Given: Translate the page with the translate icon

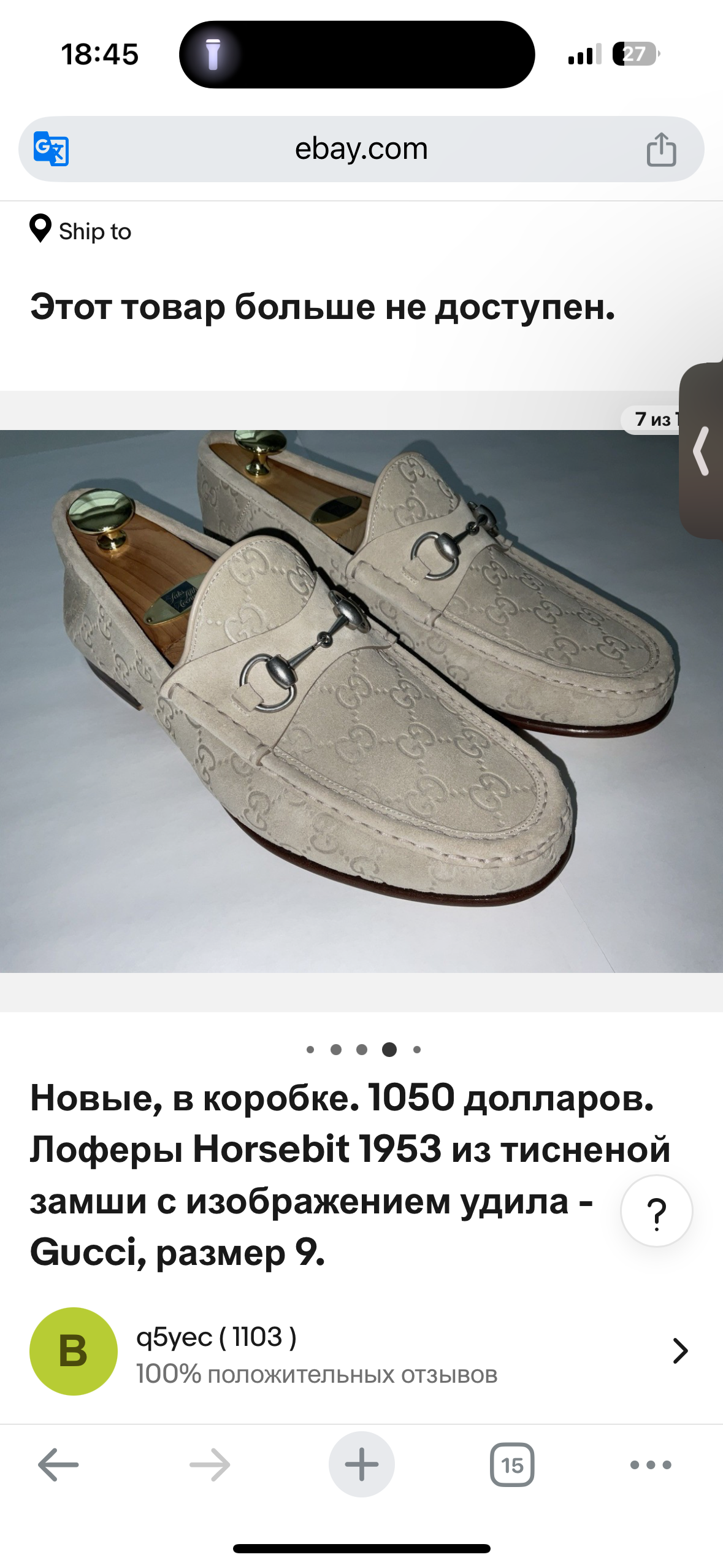Looking at the screenshot, I should [51, 149].
